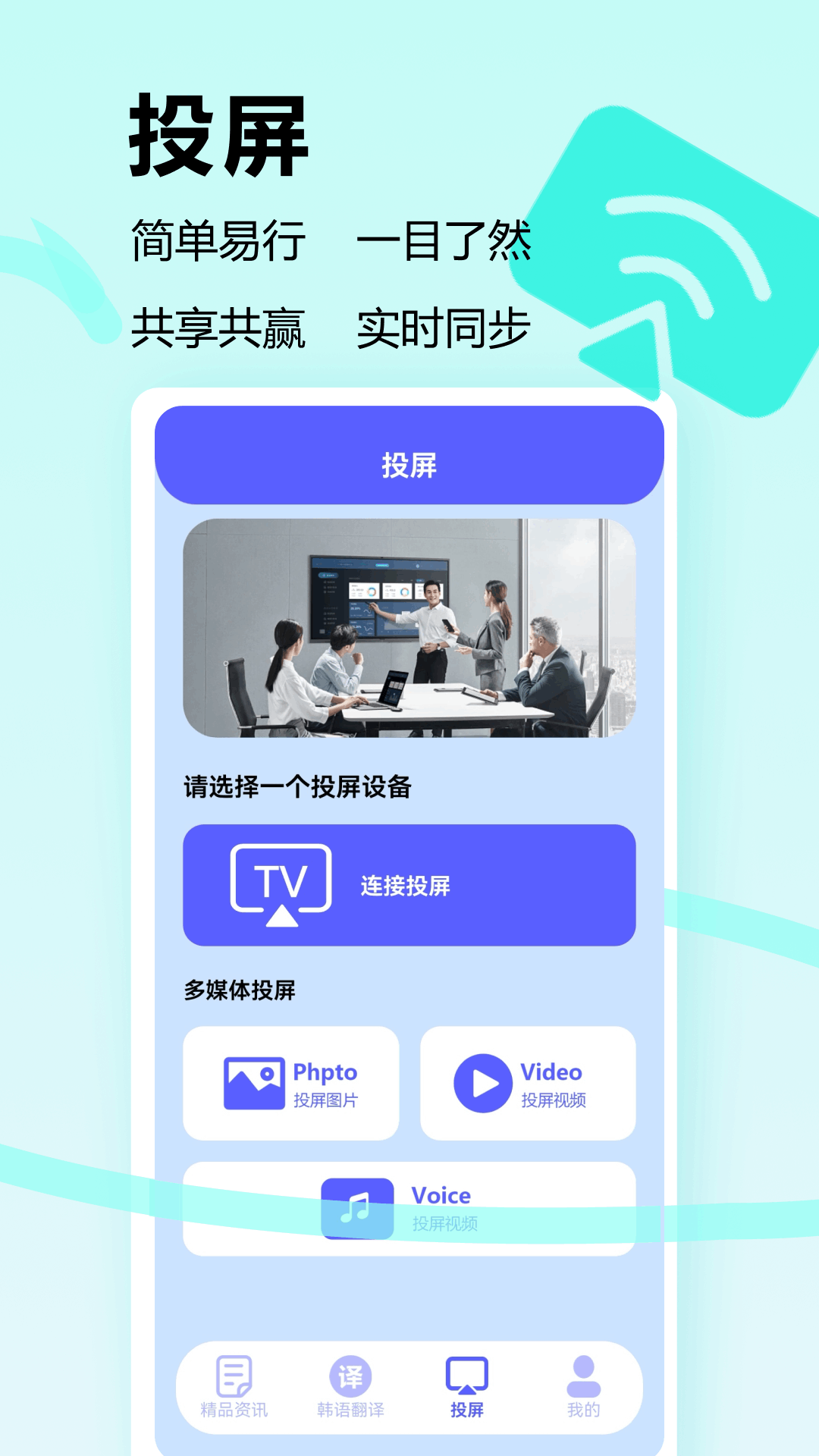This screenshot has height=1456, width=819.
Task: Tap the Voice music note icon
Action: click(356, 1206)
